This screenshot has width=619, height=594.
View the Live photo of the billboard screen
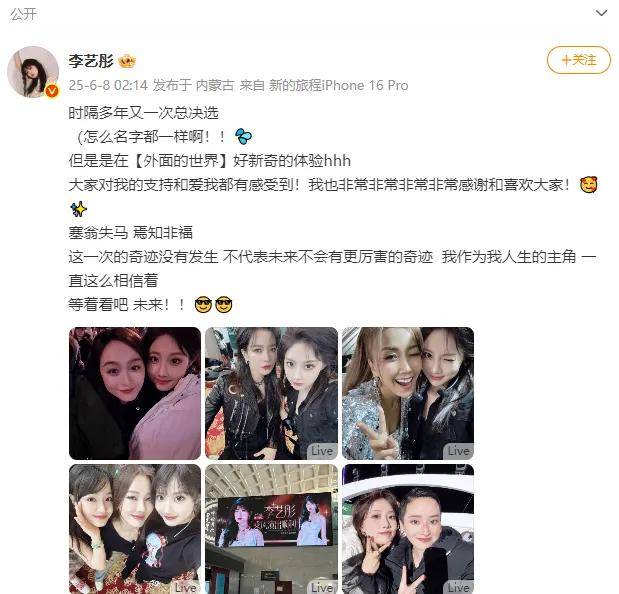[271, 528]
